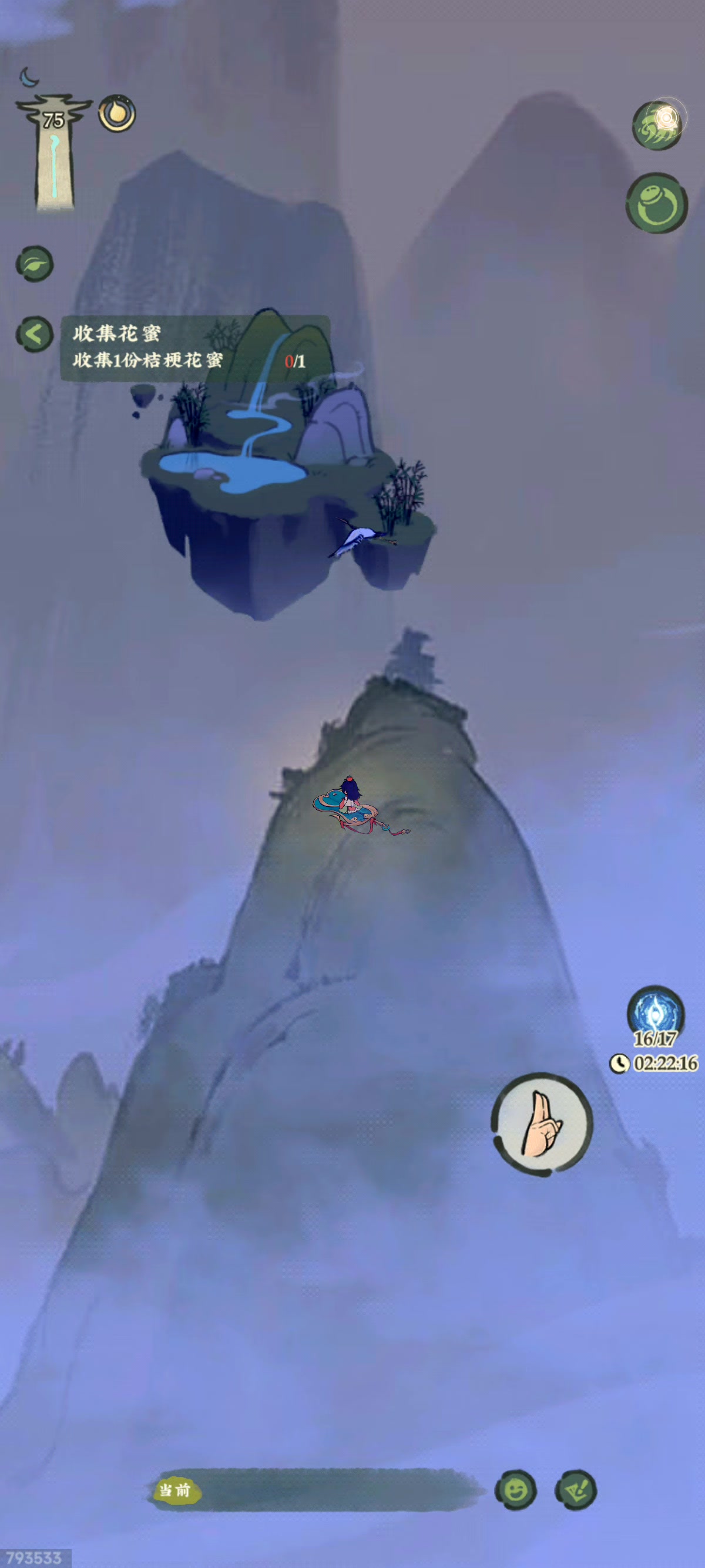Tap the green cloud-and-orb icon at top right
Viewport: 705px width, 1568px height.
pos(657,125)
